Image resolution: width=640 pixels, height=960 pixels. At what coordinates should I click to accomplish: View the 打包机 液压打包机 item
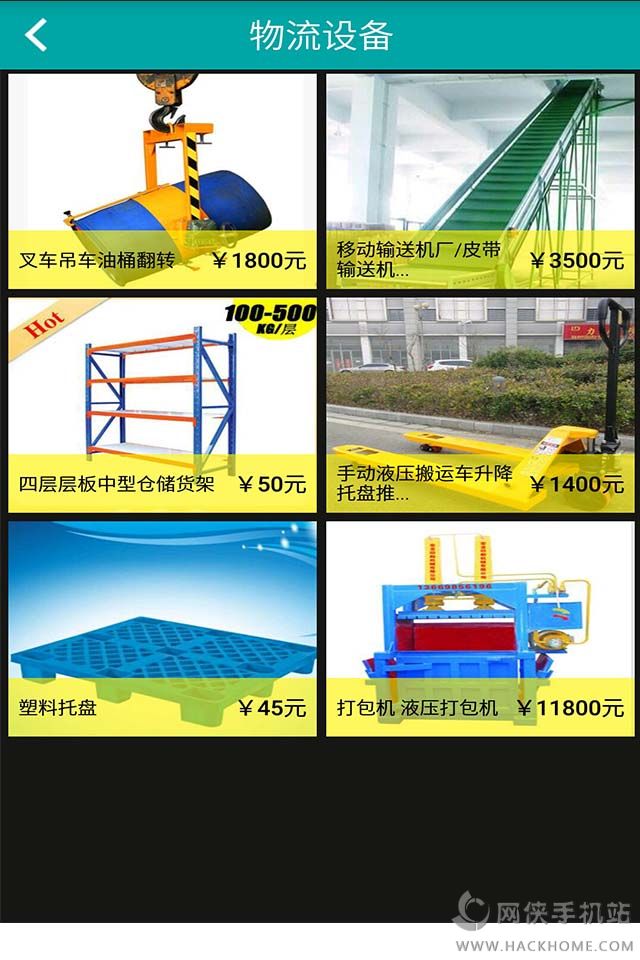pyautogui.click(x=480, y=629)
